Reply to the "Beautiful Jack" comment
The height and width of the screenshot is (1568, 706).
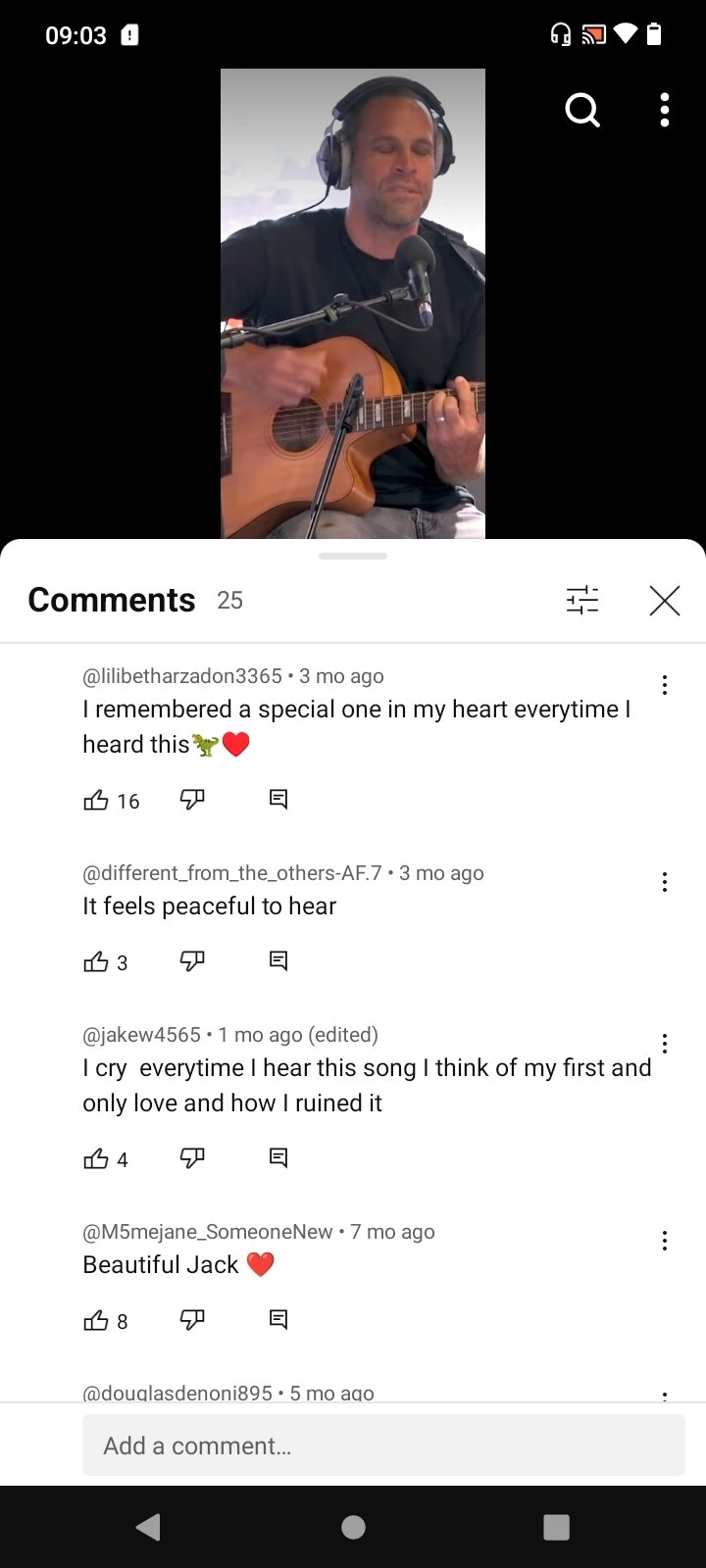point(278,1320)
